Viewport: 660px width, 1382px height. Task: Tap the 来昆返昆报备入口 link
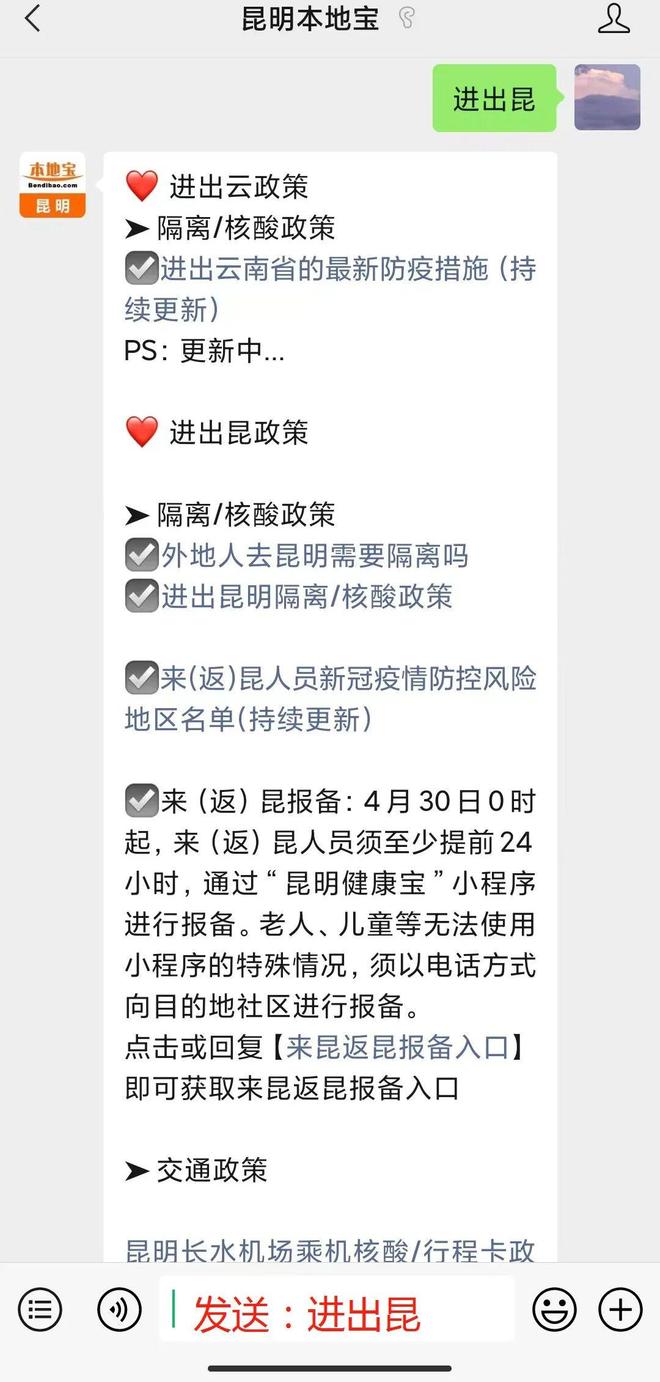[x=397, y=1047]
